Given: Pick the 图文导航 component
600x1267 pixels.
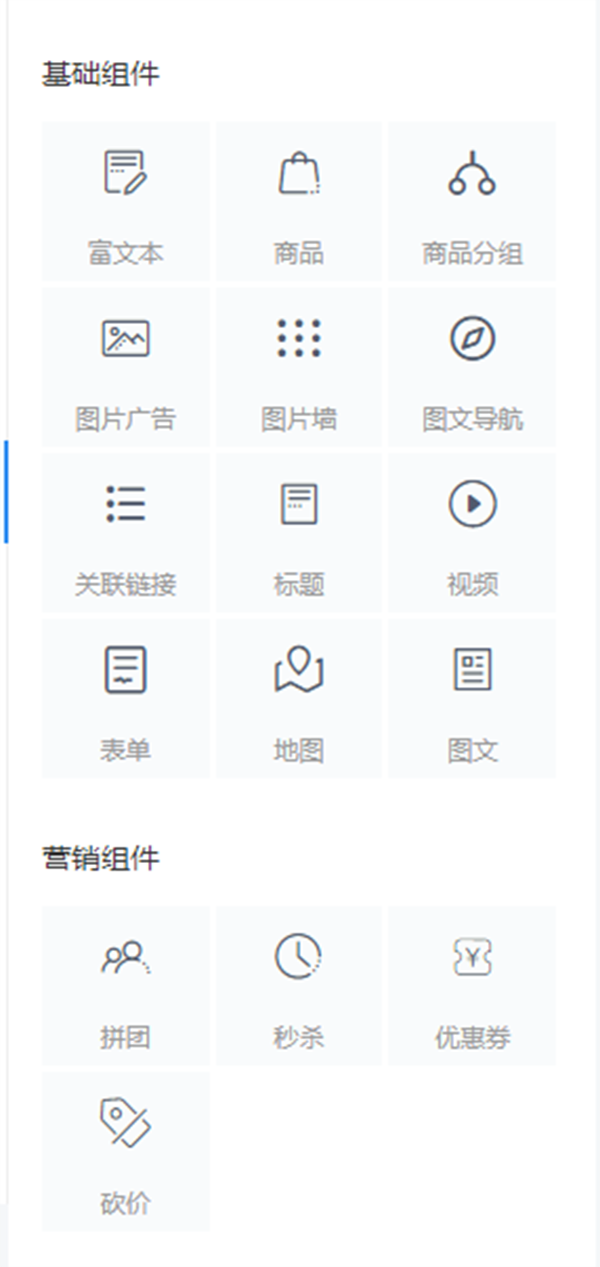Looking at the screenshot, I should (472, 367).
